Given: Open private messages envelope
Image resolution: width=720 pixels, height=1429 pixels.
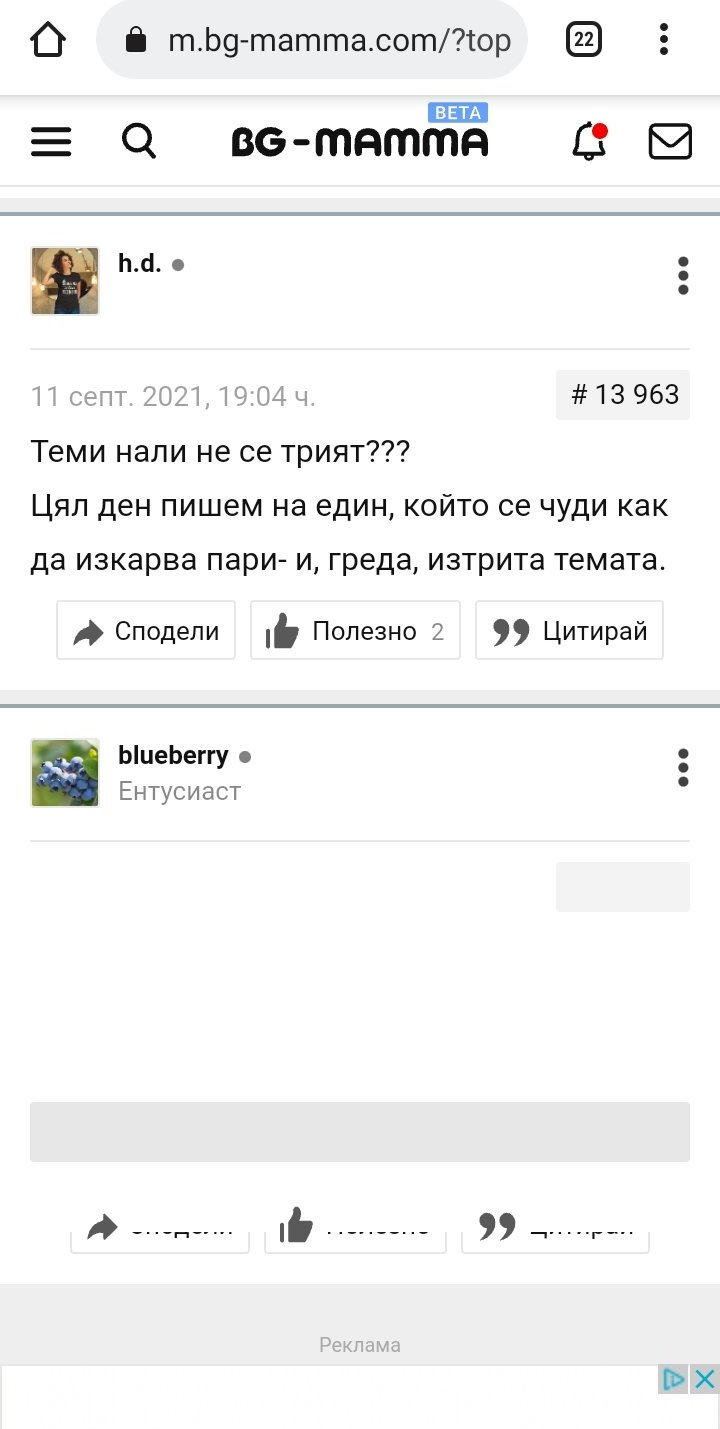Looking at the screenshot, I should pyautogui.click(x=670, y=142).
